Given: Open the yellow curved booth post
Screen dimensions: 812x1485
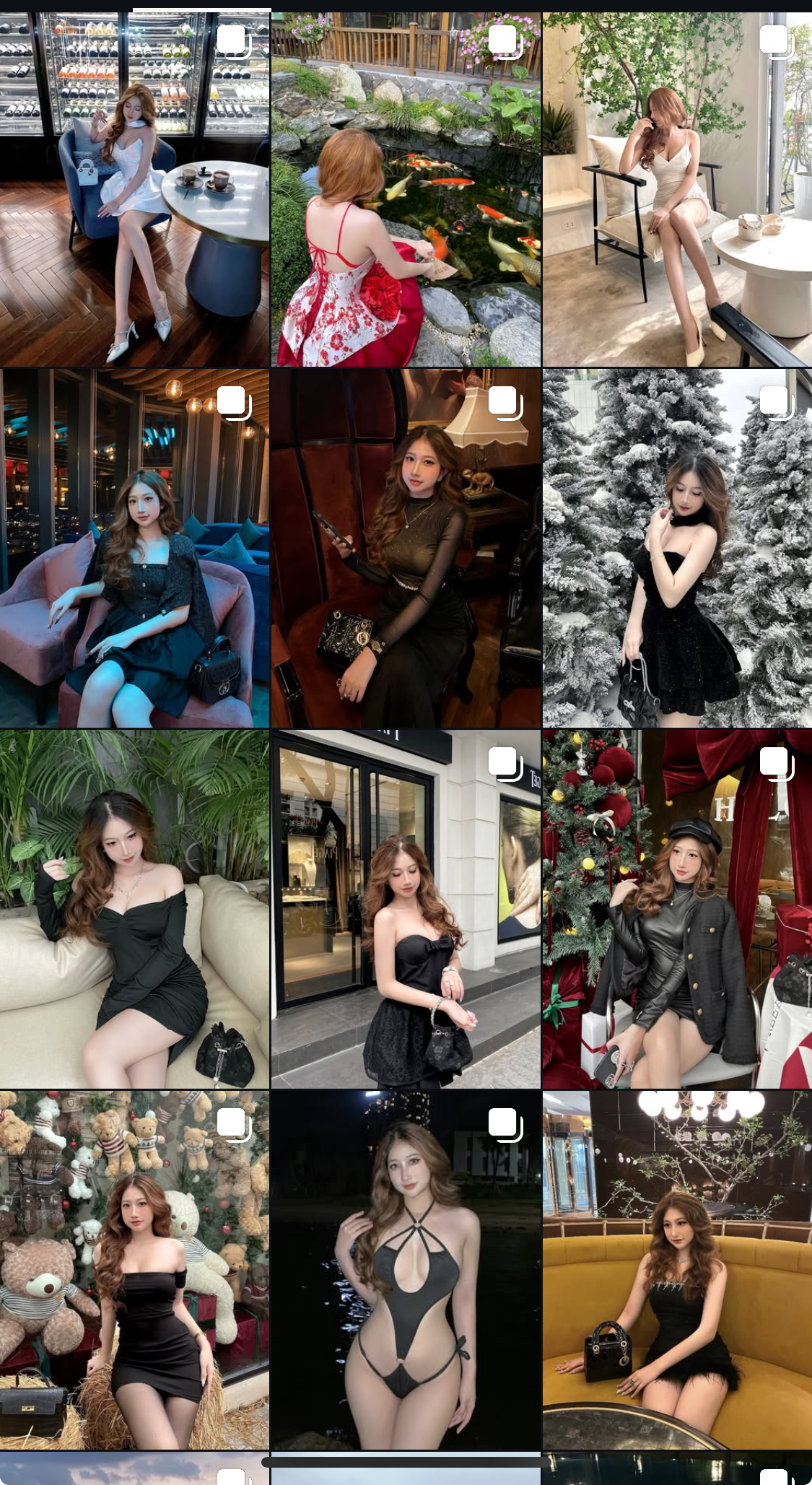Looking at the screenshot, I should tap(677, 1270).
